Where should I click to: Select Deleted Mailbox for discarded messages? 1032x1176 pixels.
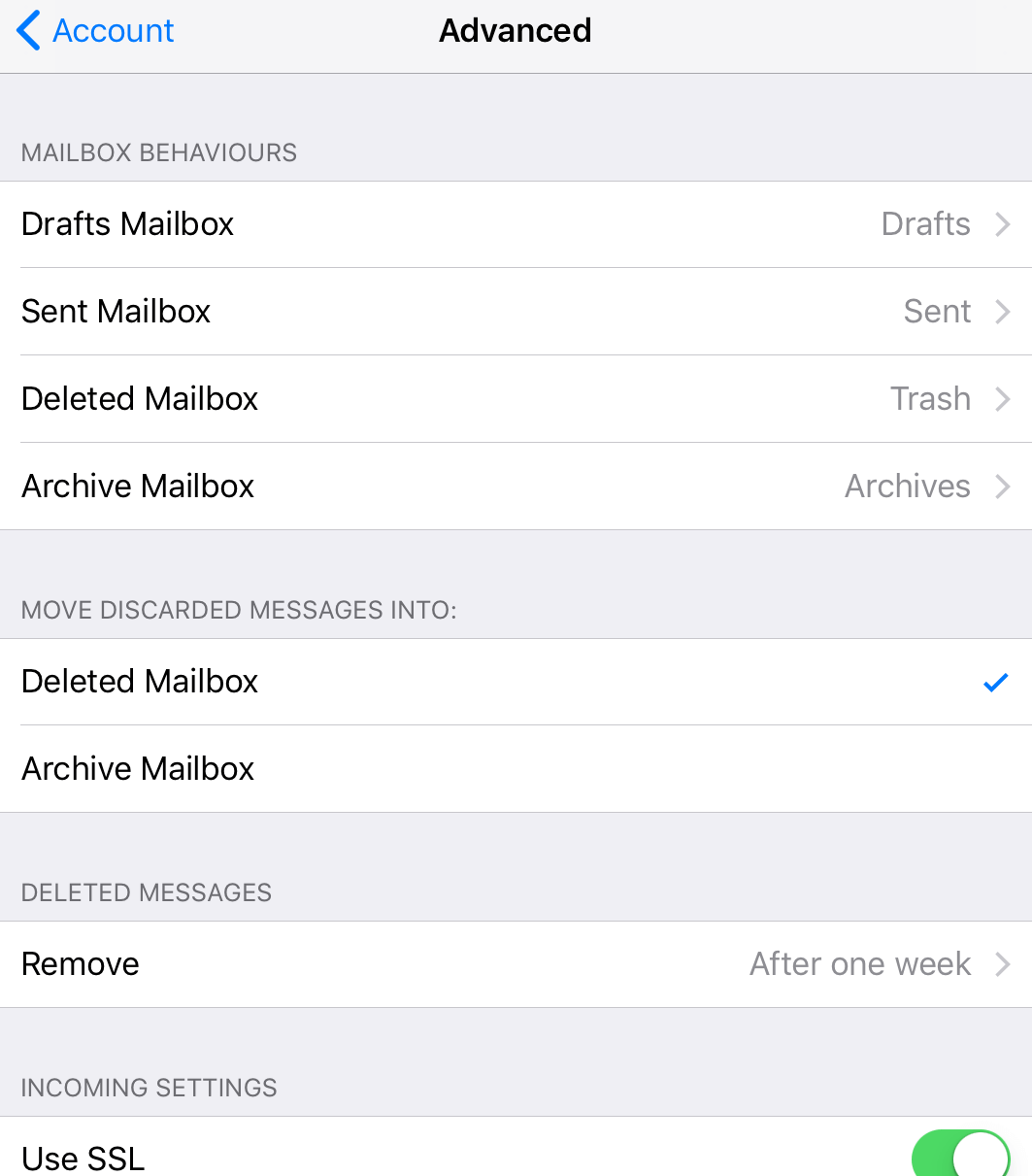pyautogui.click(x=516, y=682)
